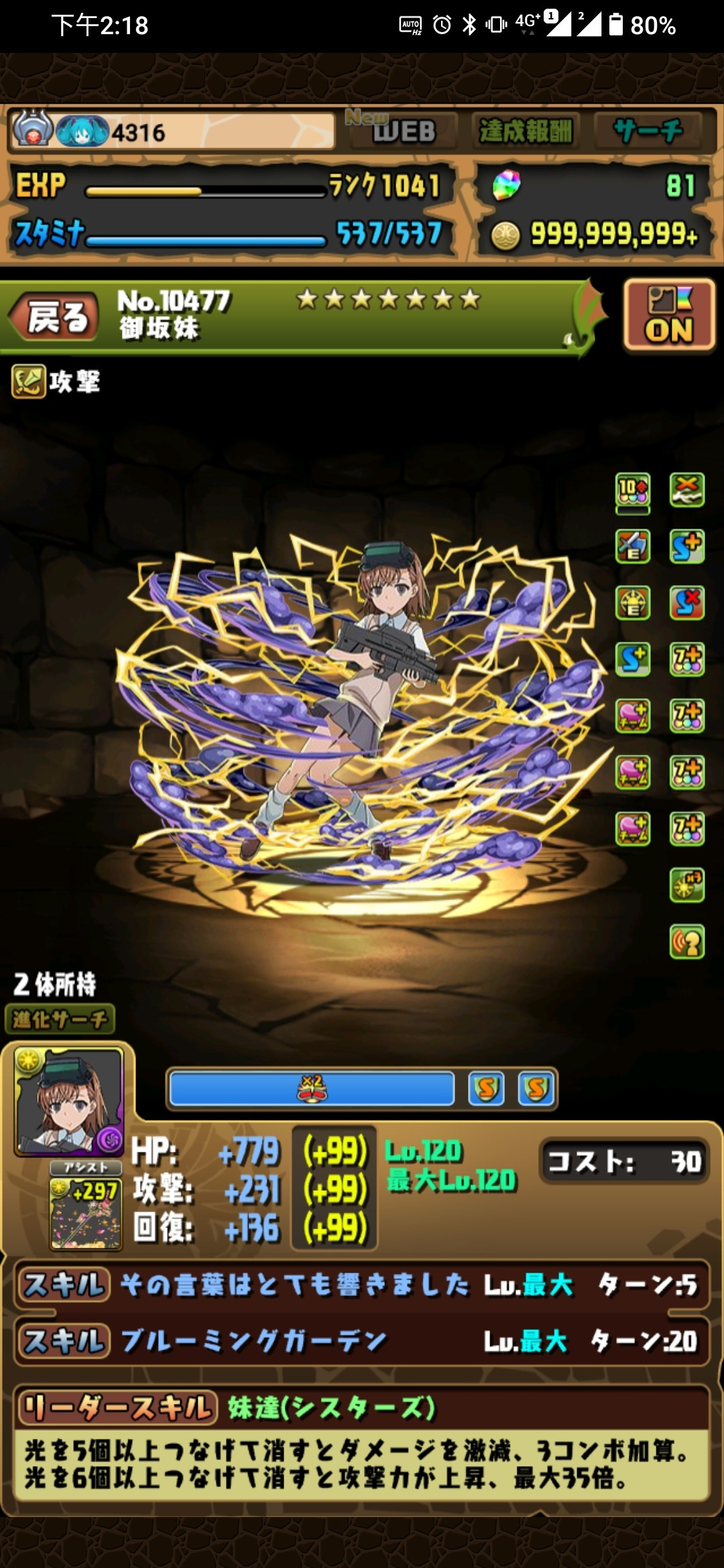The image size is (724, 1568).
Task: Tap the 進化サーチ evolution search button
Action: 60,1019
